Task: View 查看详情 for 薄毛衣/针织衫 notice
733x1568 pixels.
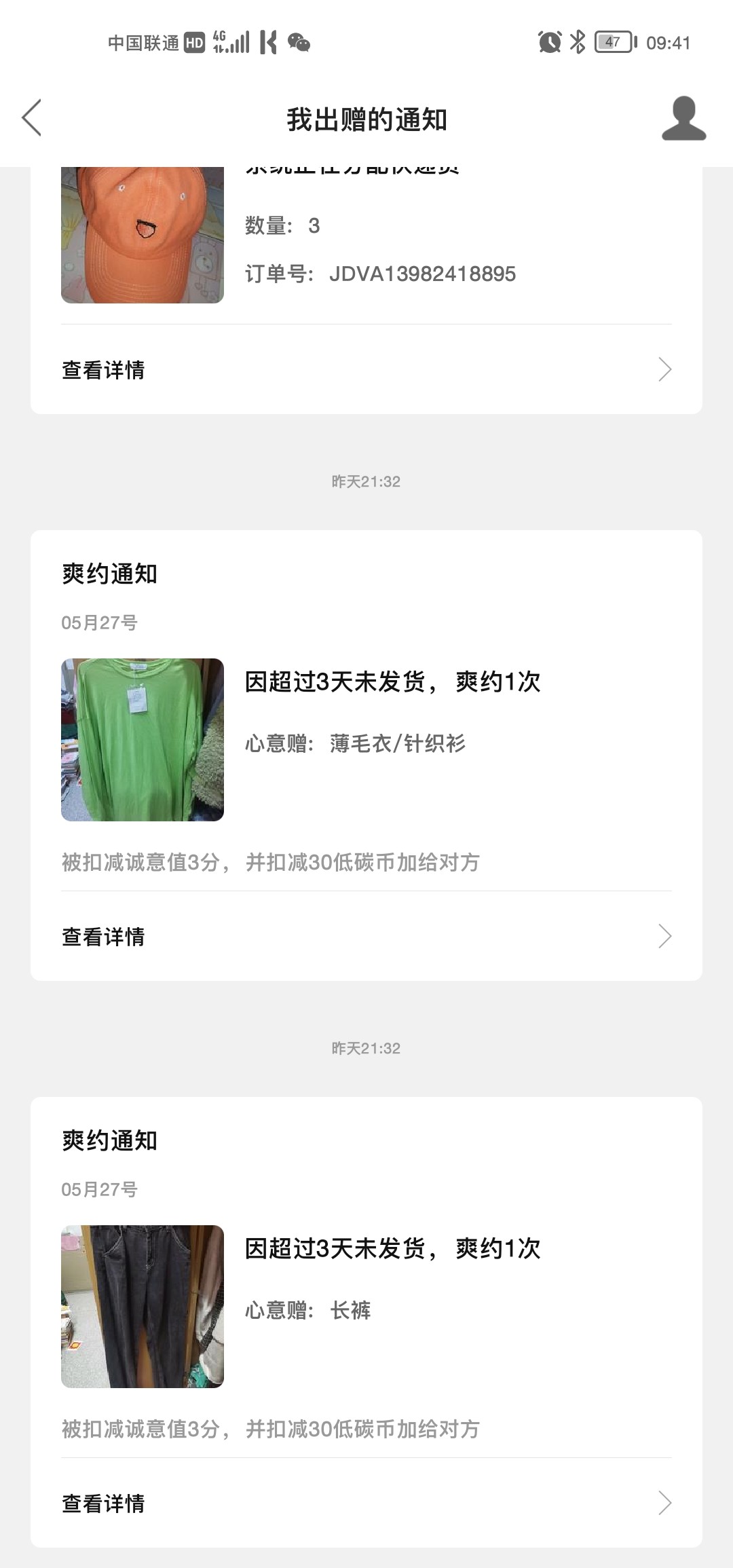Action: point(366,937)
